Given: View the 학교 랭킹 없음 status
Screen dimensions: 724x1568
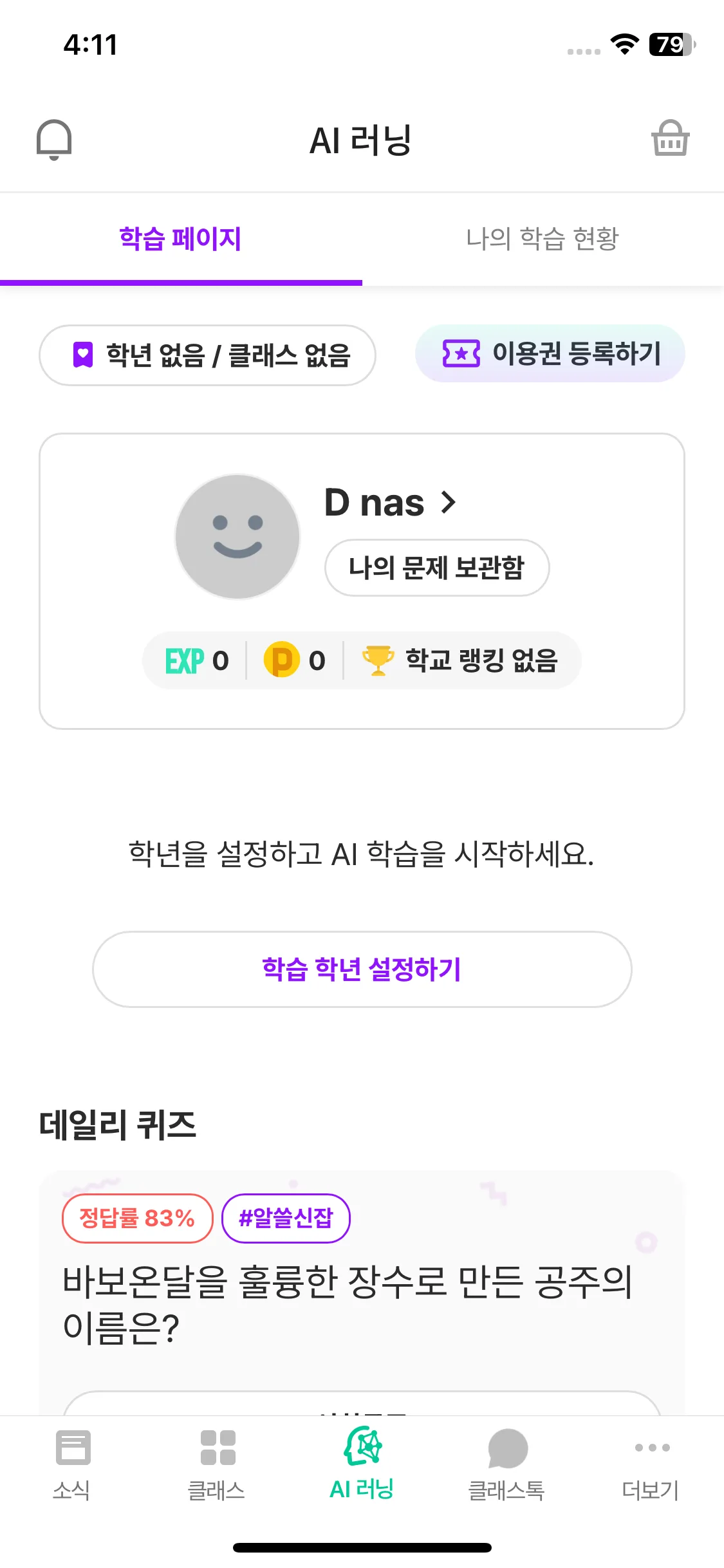Looking at the screenshot, I should click(x=461, y=660).
